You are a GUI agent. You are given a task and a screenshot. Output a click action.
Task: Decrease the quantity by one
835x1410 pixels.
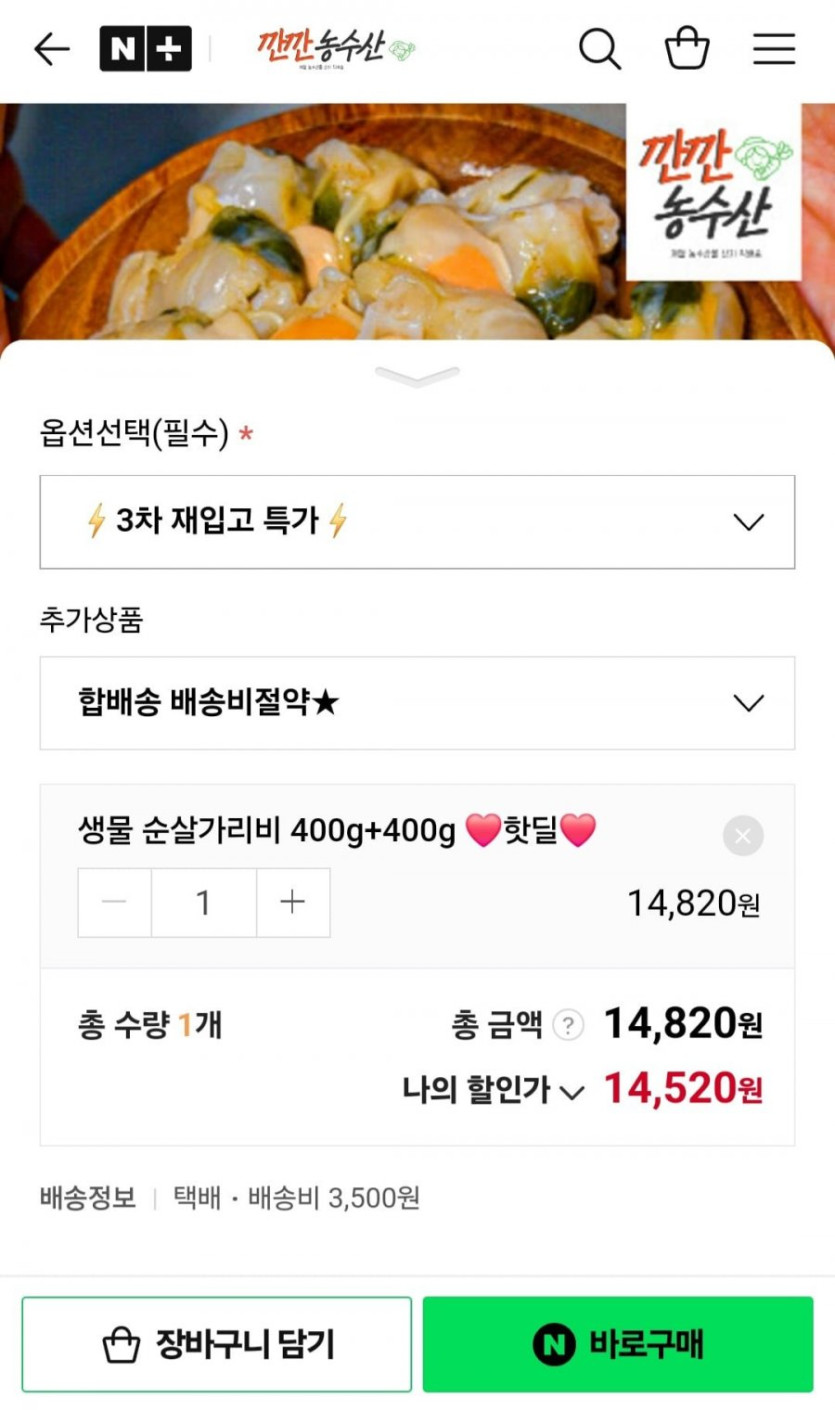(115, 903)
